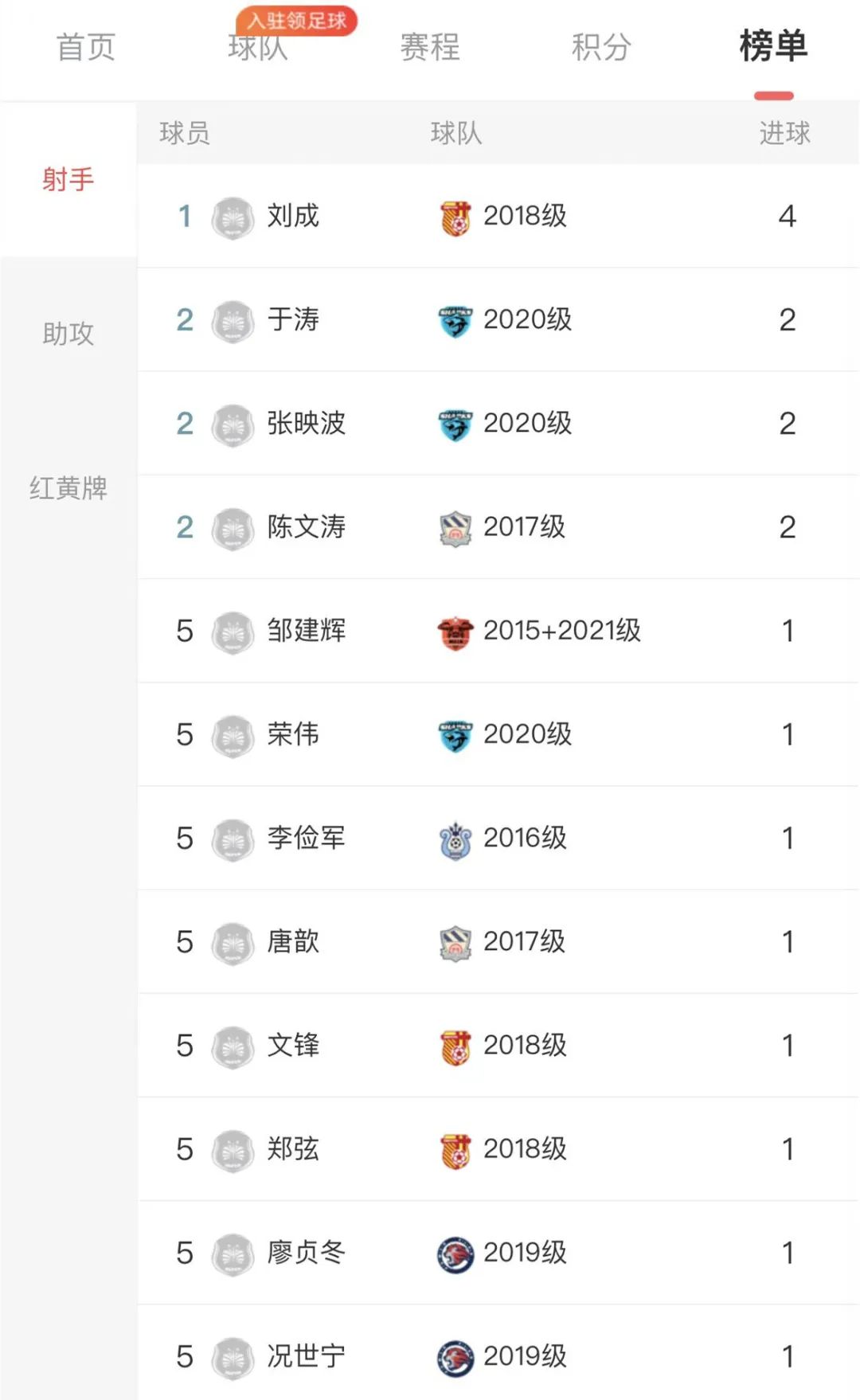Image resolution: width=860 pixels, height=1400 pixels.
Task: Click the 入驻领足球 promo button
Action: [x=297, y=22]
